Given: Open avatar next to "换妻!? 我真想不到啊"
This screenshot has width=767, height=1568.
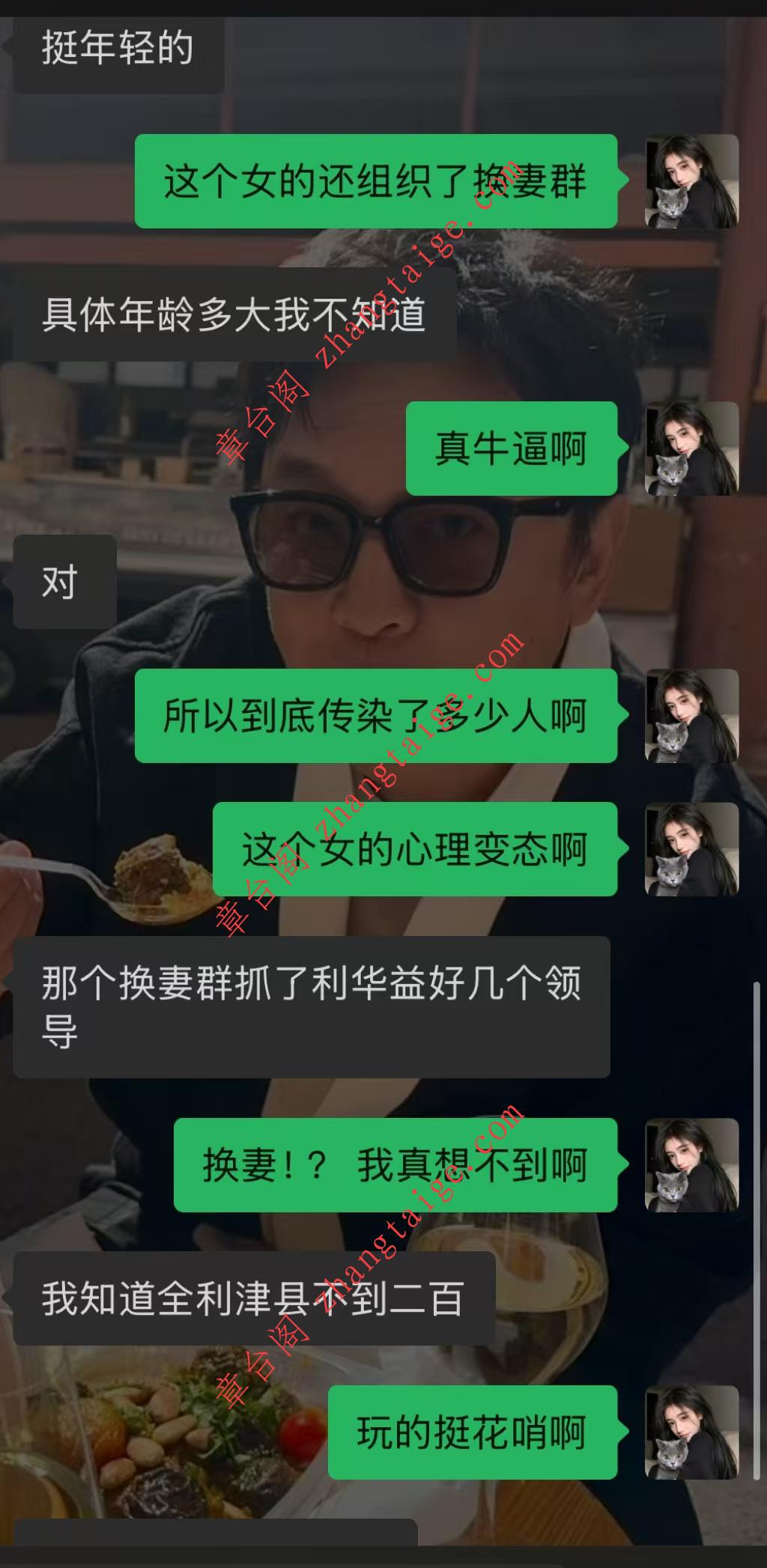Looking at the screenshot, I should tap(692, 1164).
